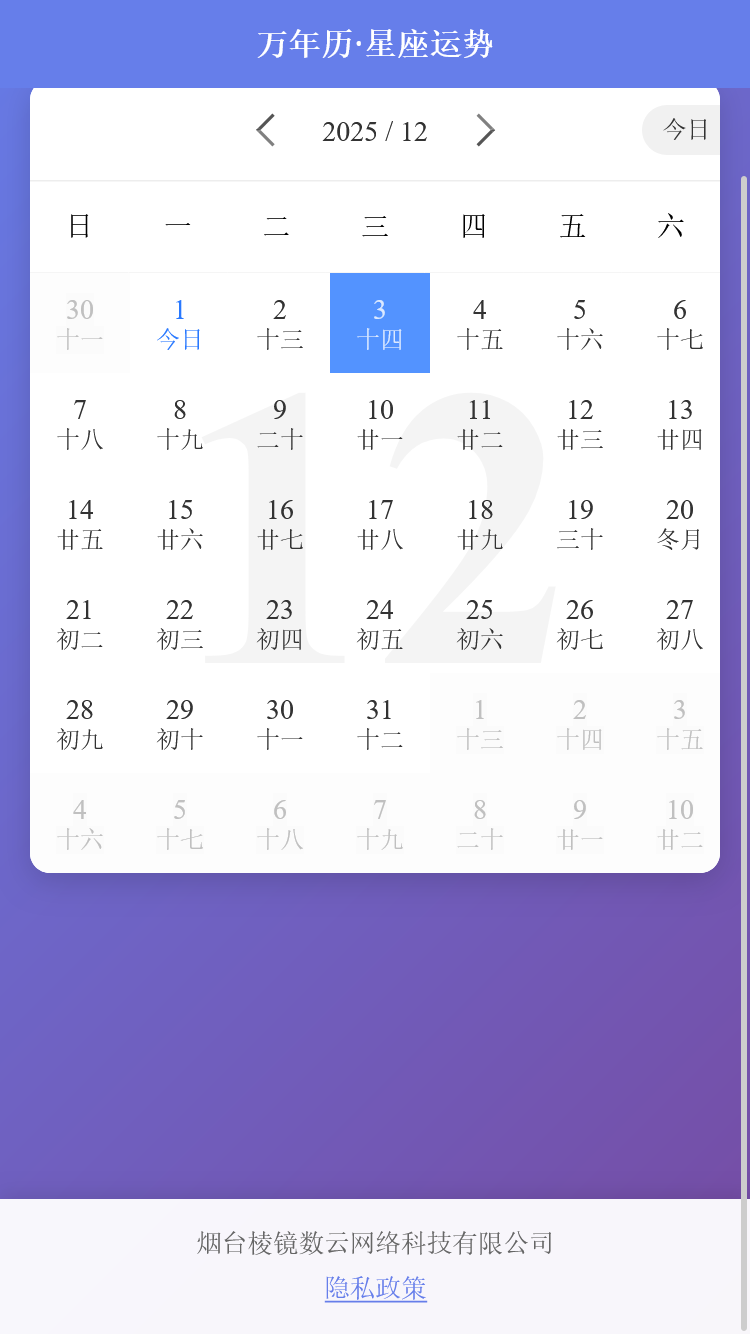Viewport: 752px width, 1336px height.
Task: Choose greyed-out November 30
Action: [x=80, y=323]
